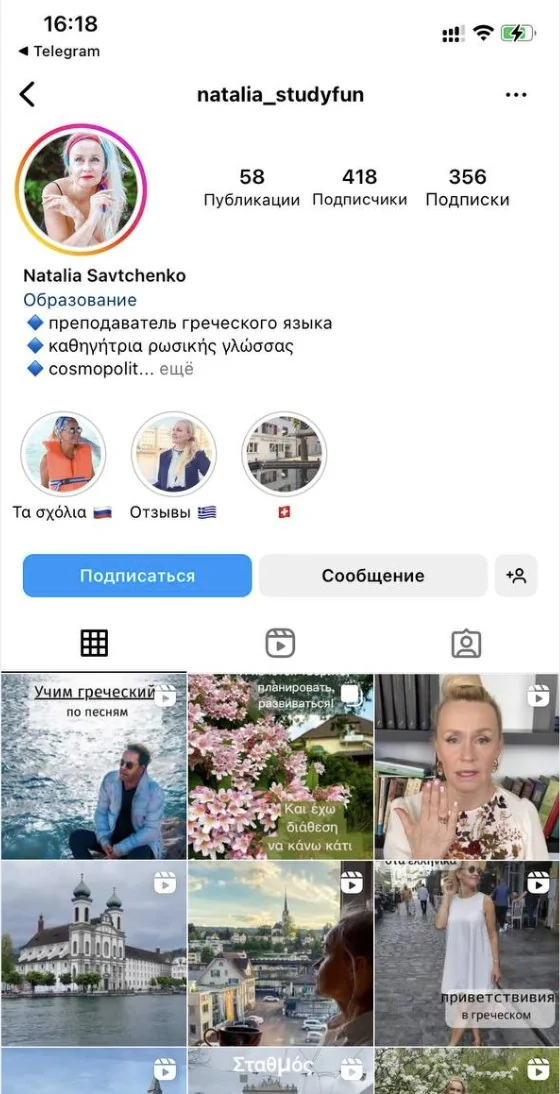
Task: Switch to the Reels tab
Action: 280,643
